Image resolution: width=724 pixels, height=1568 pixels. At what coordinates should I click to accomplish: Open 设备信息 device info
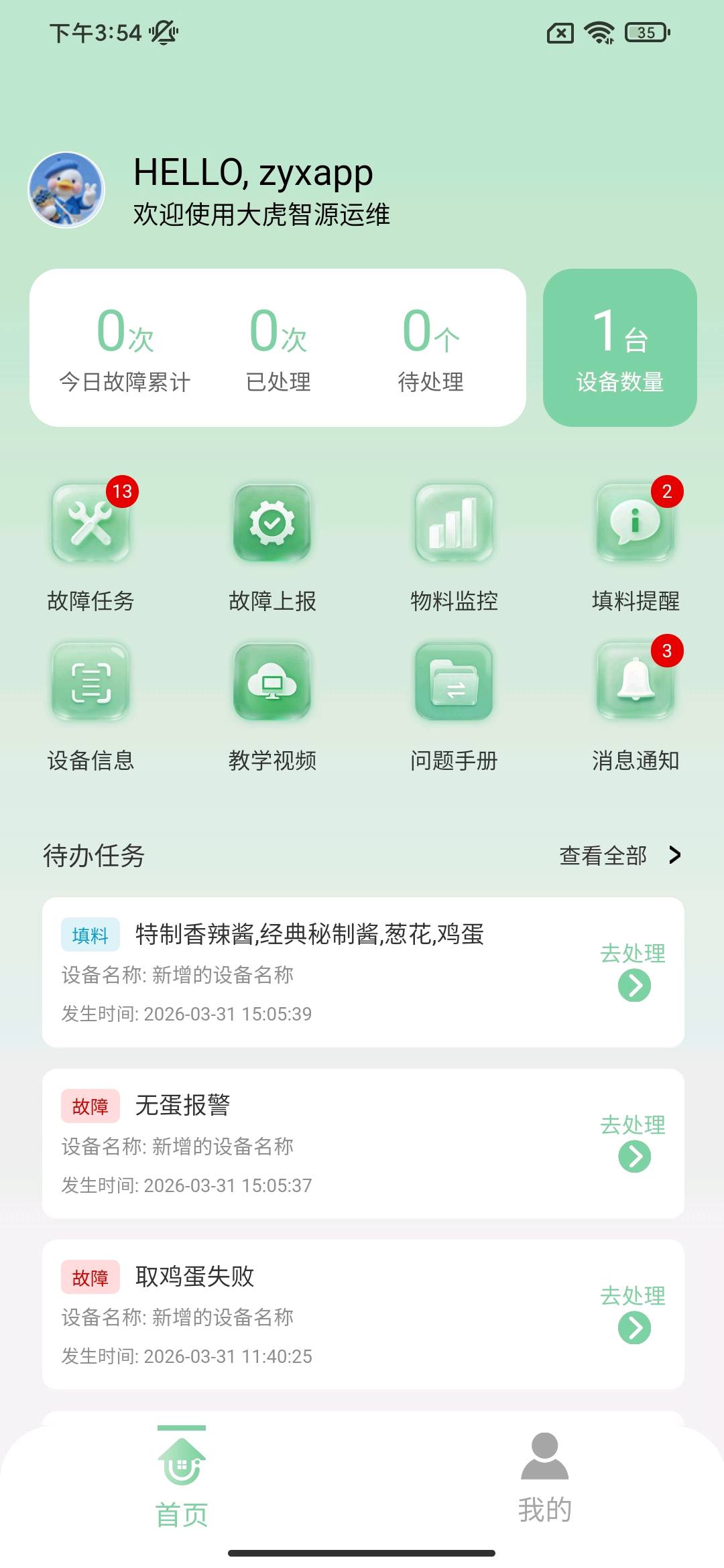(90, 682)
